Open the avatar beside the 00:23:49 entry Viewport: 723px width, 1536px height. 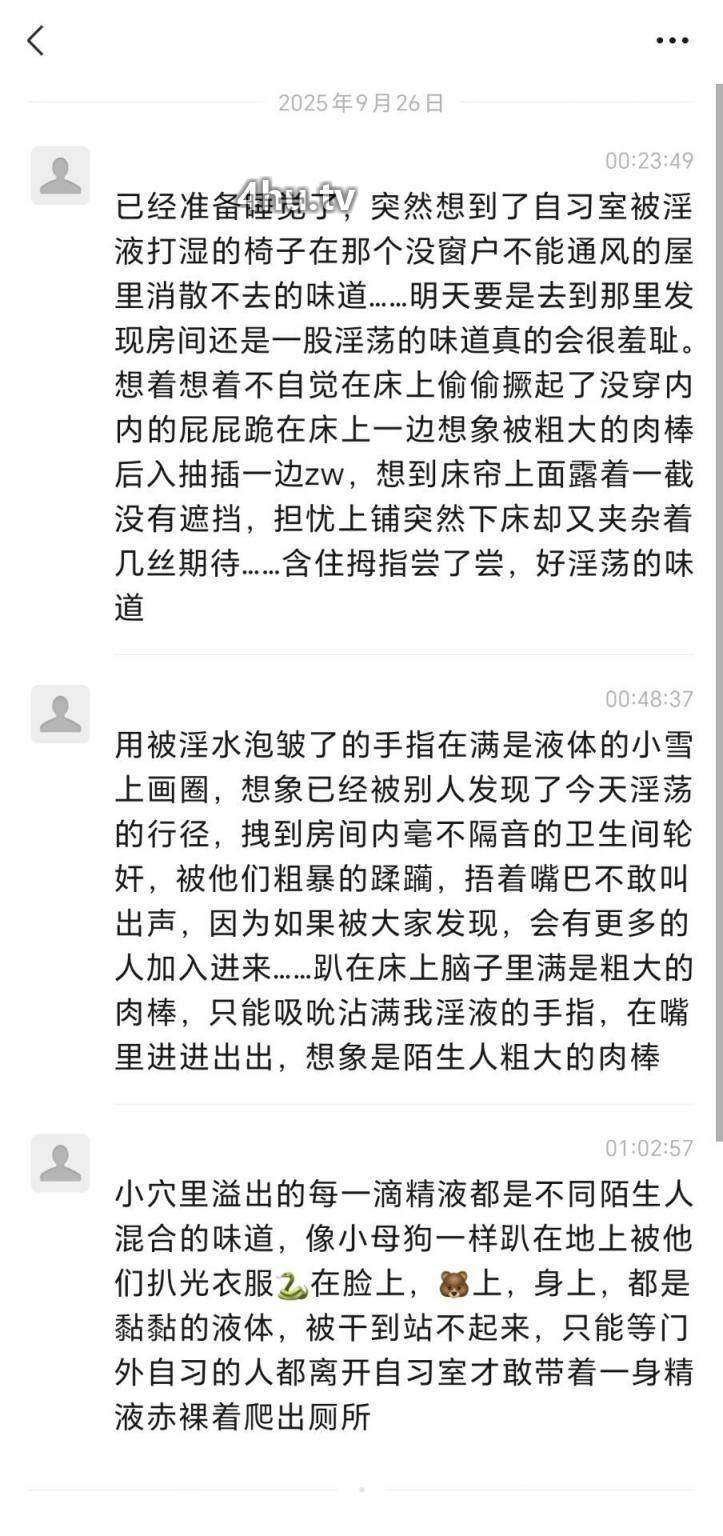60,176
